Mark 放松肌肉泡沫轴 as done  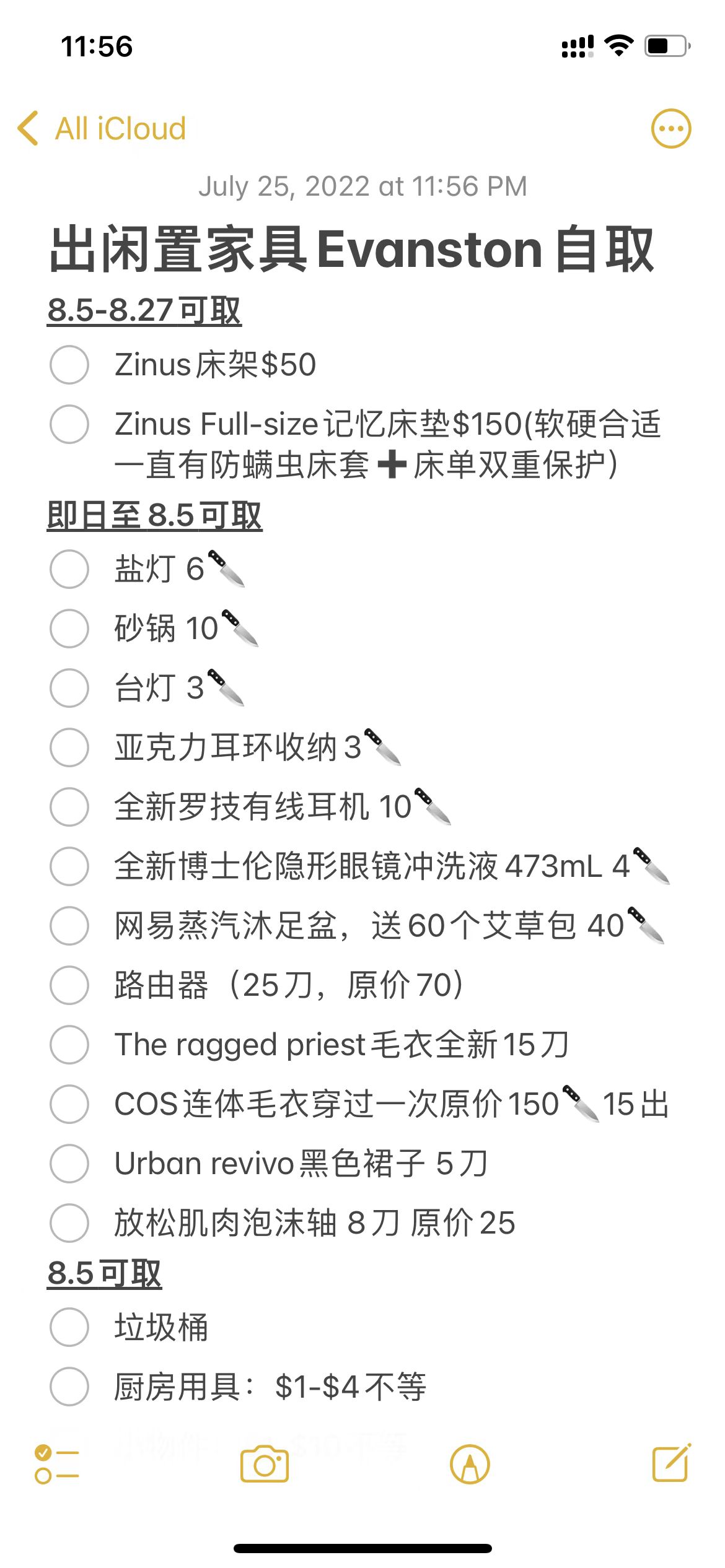click(69, 1222)
